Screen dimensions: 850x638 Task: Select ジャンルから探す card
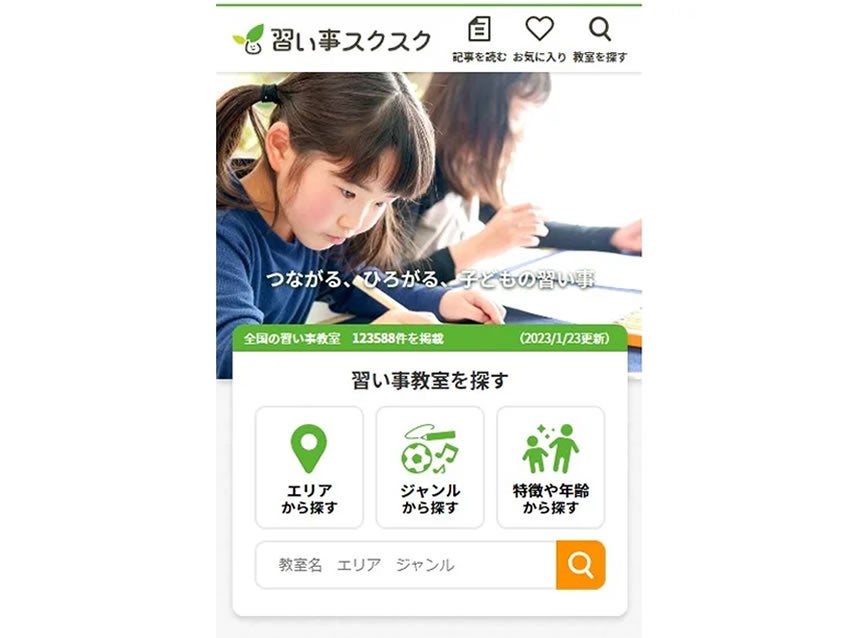coord(430,467)
